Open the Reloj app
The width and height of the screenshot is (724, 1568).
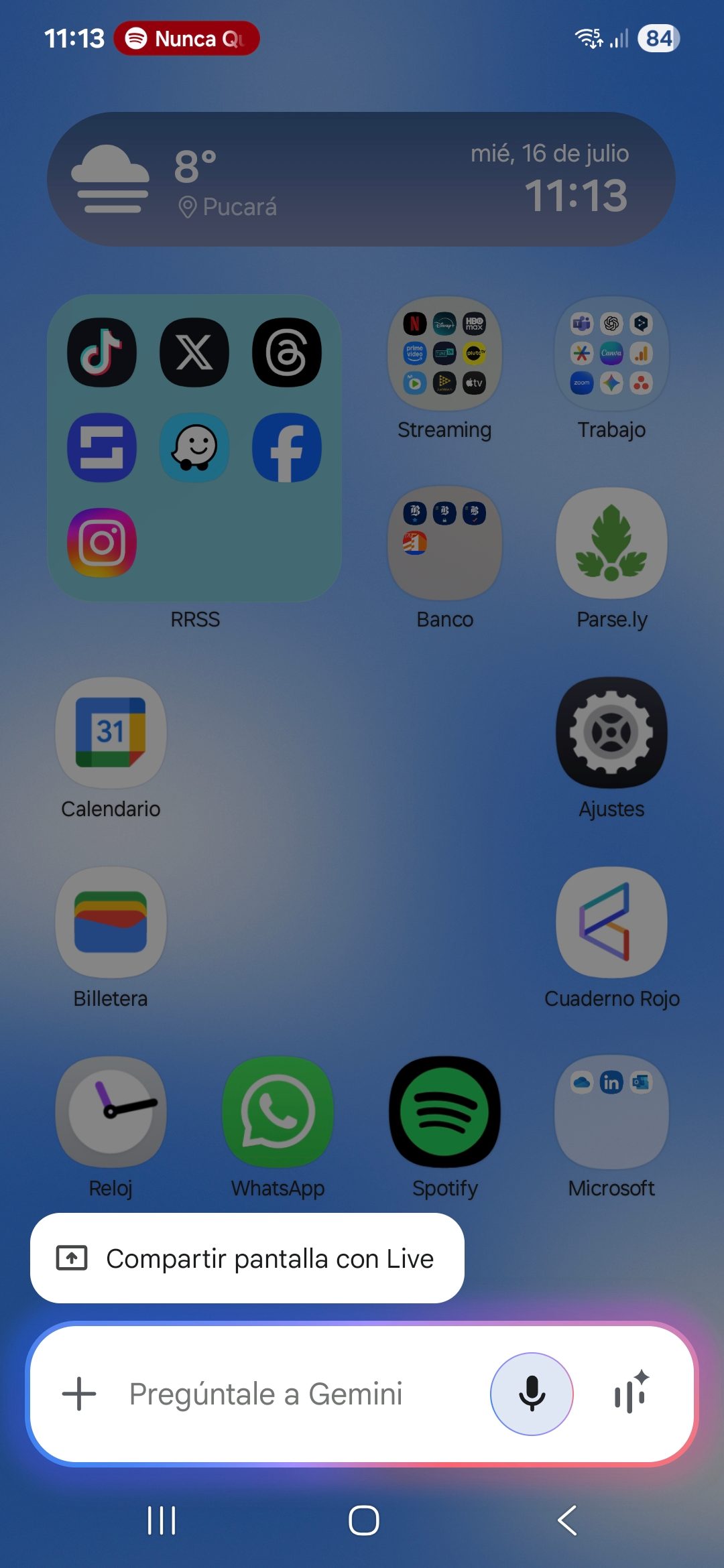point(111,1112)
